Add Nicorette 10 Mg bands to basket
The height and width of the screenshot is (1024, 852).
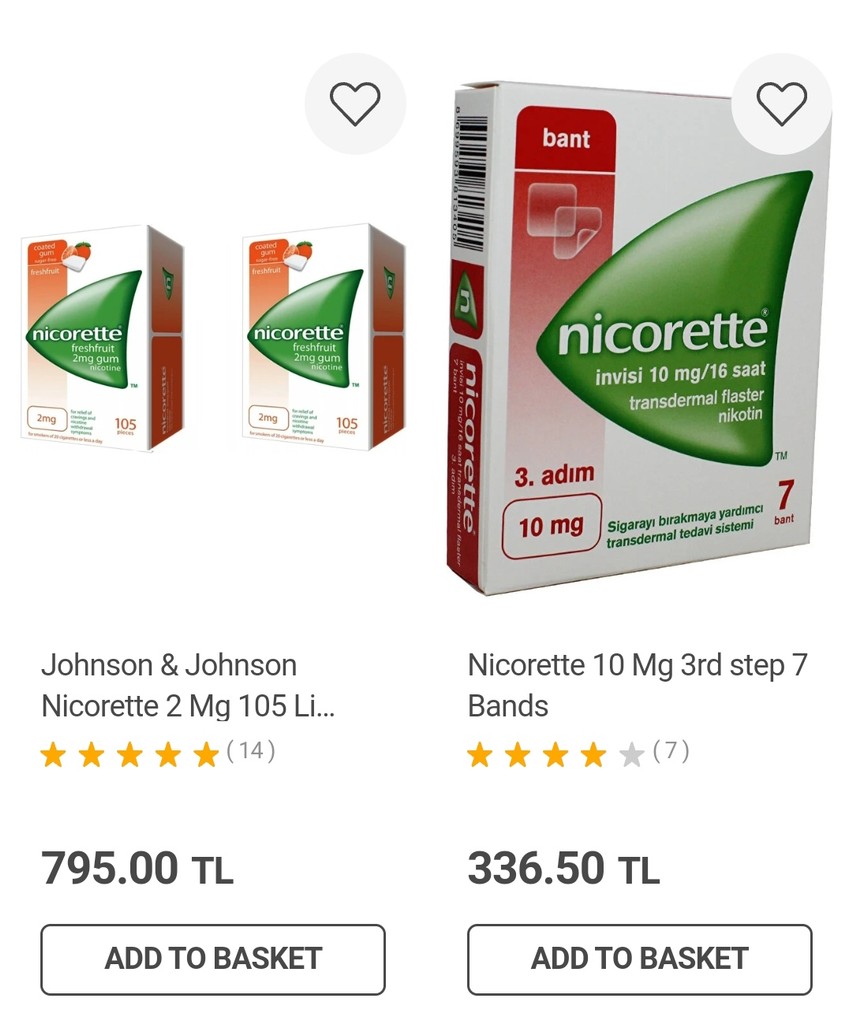[x=639, y=959]
